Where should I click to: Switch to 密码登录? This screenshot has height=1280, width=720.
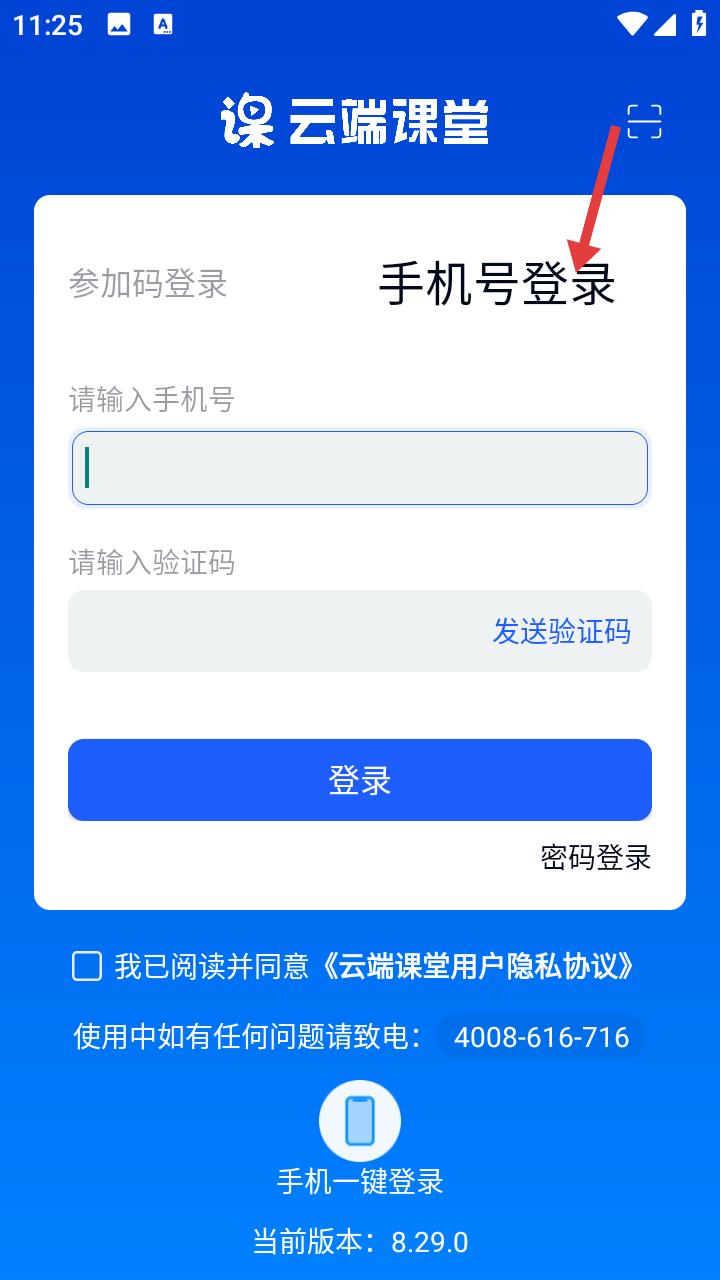(x=596, y=857)
